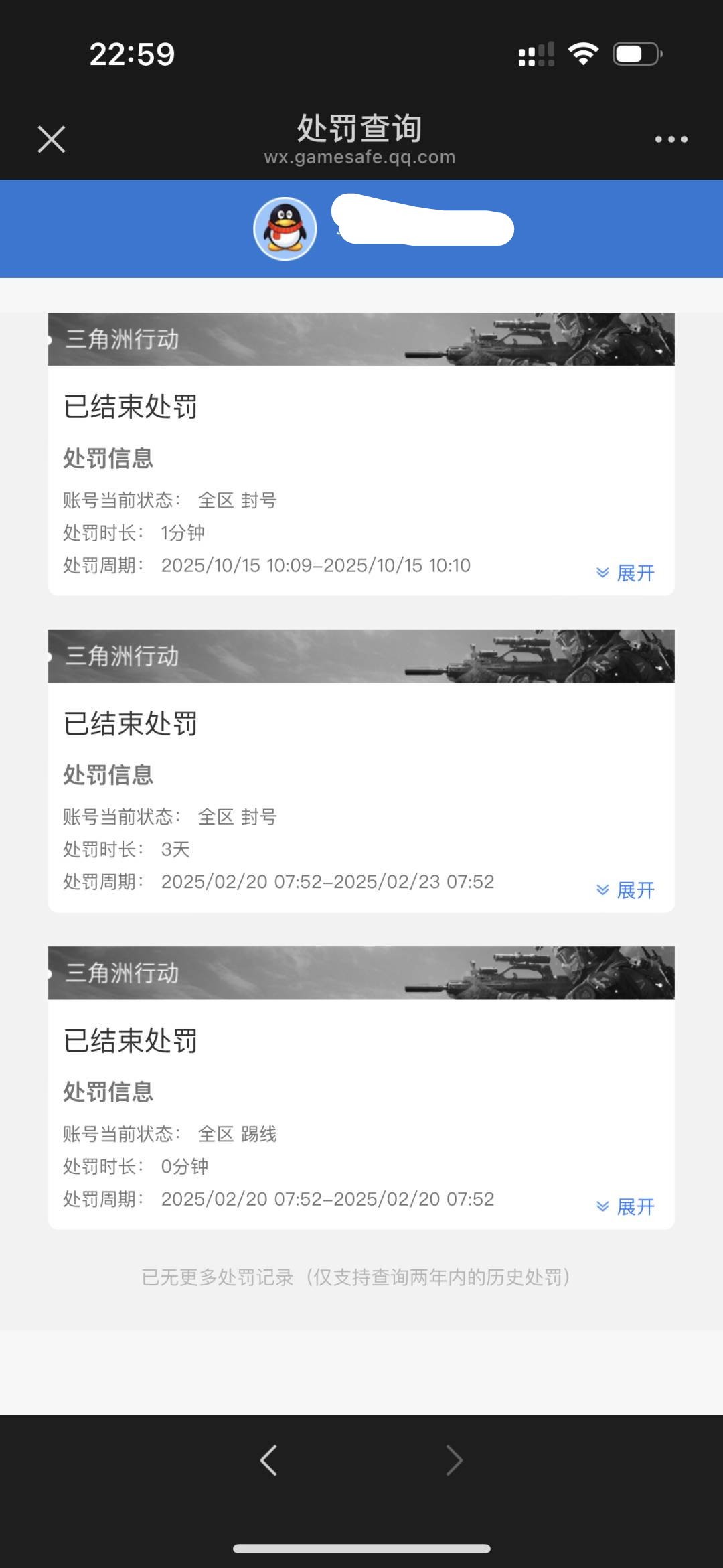Tap the Wi-Fi status icon
This screenshot has width=723, height=1568.
[x=584, y=55]
